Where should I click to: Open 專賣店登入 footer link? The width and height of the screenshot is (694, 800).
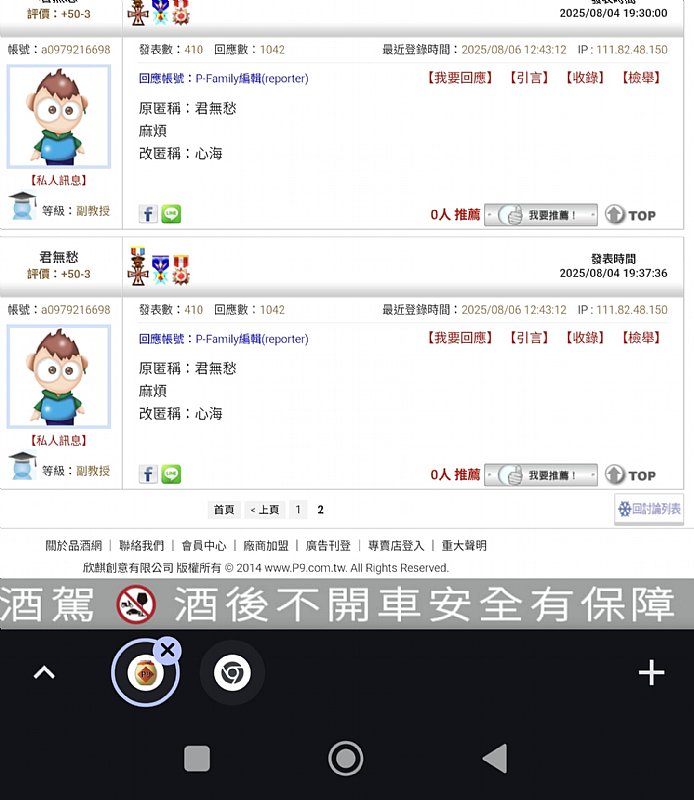pos(396,546)
